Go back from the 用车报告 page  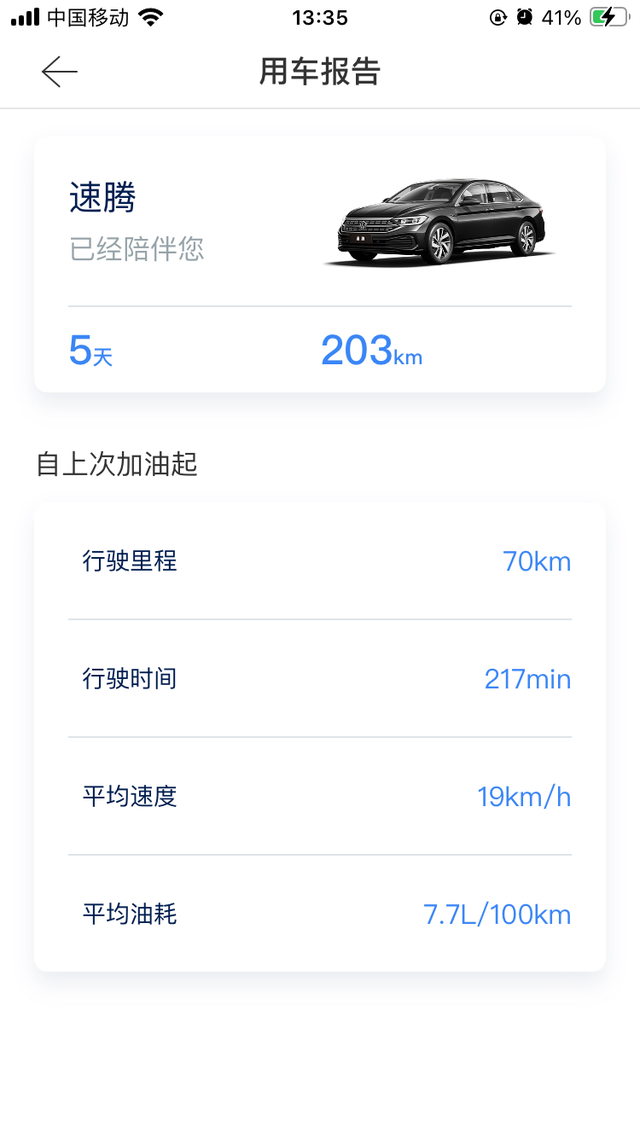59,72
